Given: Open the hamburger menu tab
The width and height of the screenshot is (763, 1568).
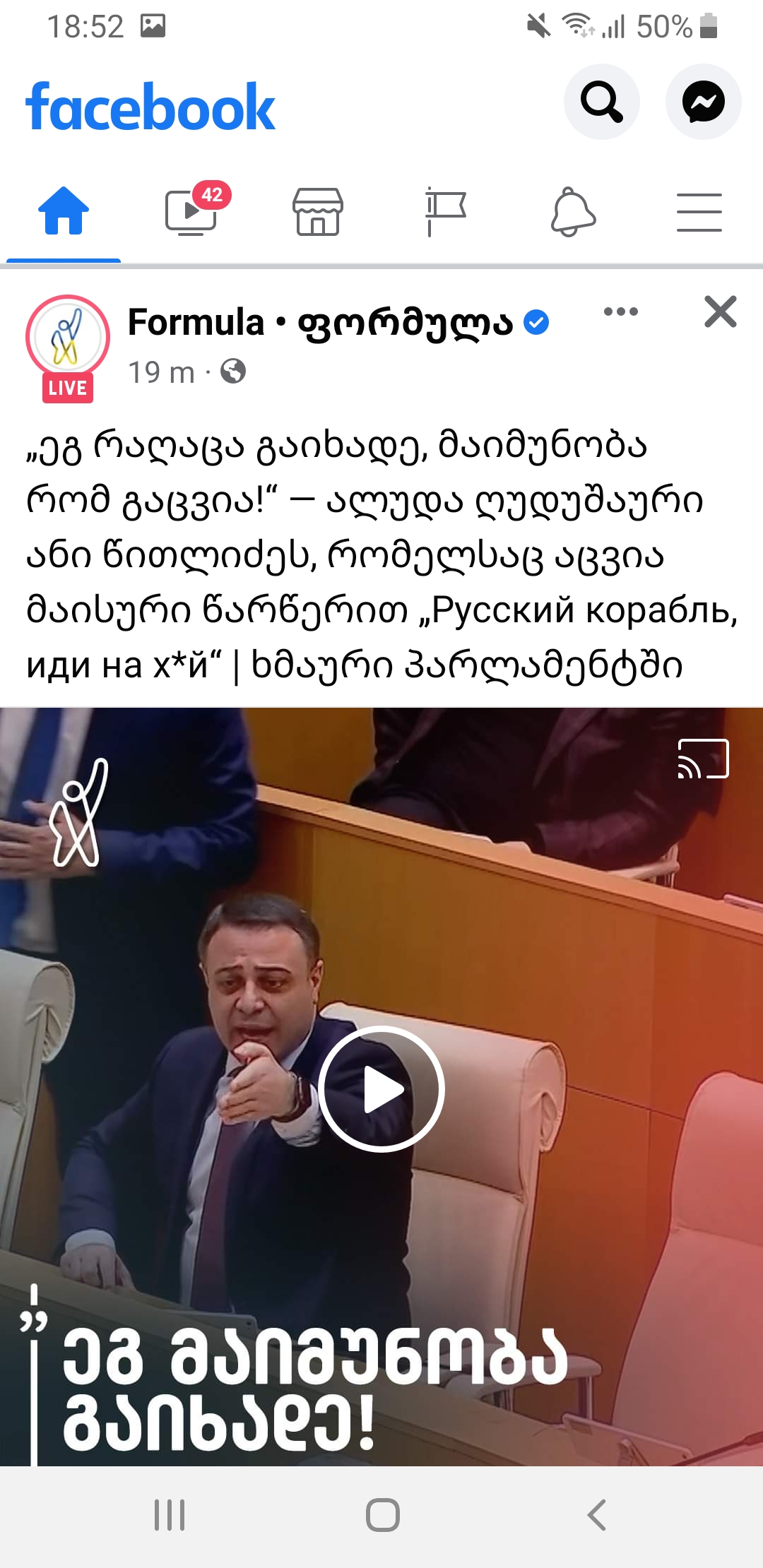Looking at the screenshot, I should tap(699, 211).
